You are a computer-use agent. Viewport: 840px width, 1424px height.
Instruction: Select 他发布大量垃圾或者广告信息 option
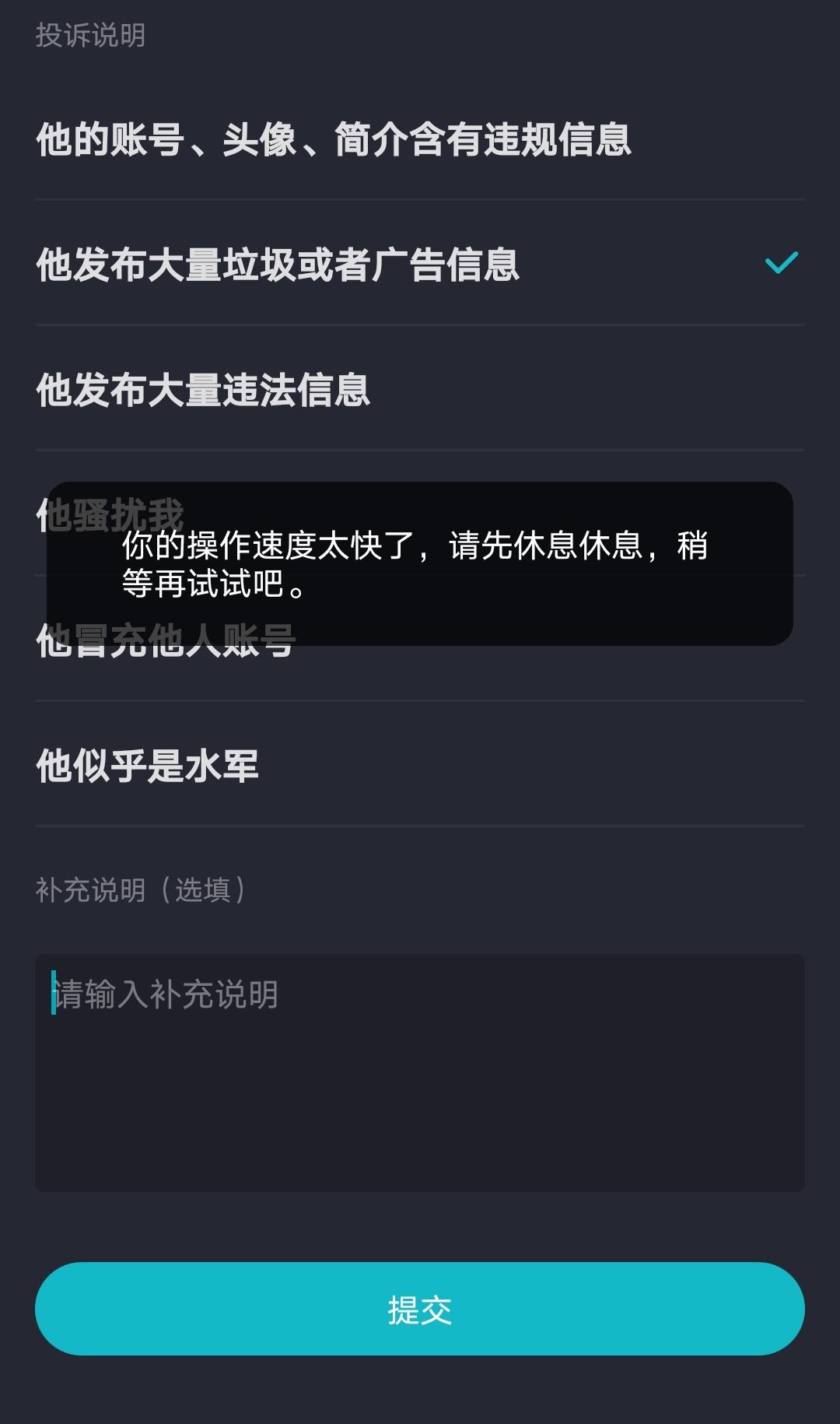click(x=420, y=264)
